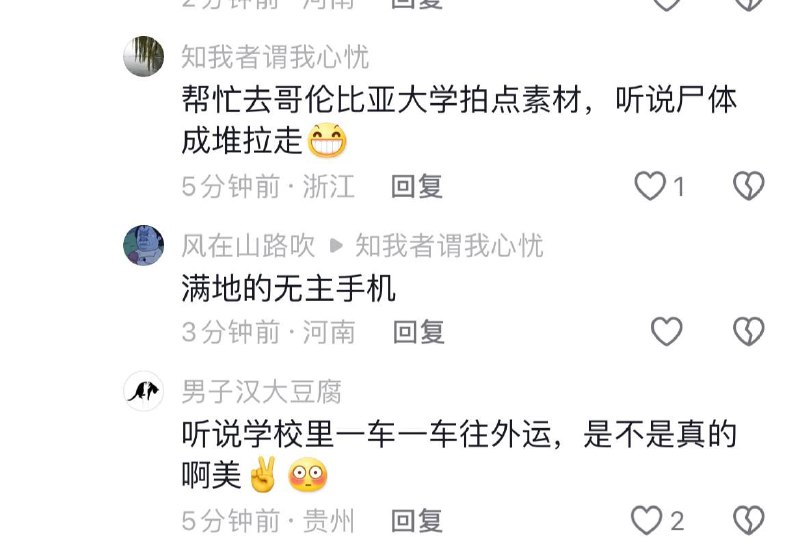This screenshot has height=559, width=800.
Task: Like the comment by 知我者谓我心忧
Action: (x=651, y=186)
